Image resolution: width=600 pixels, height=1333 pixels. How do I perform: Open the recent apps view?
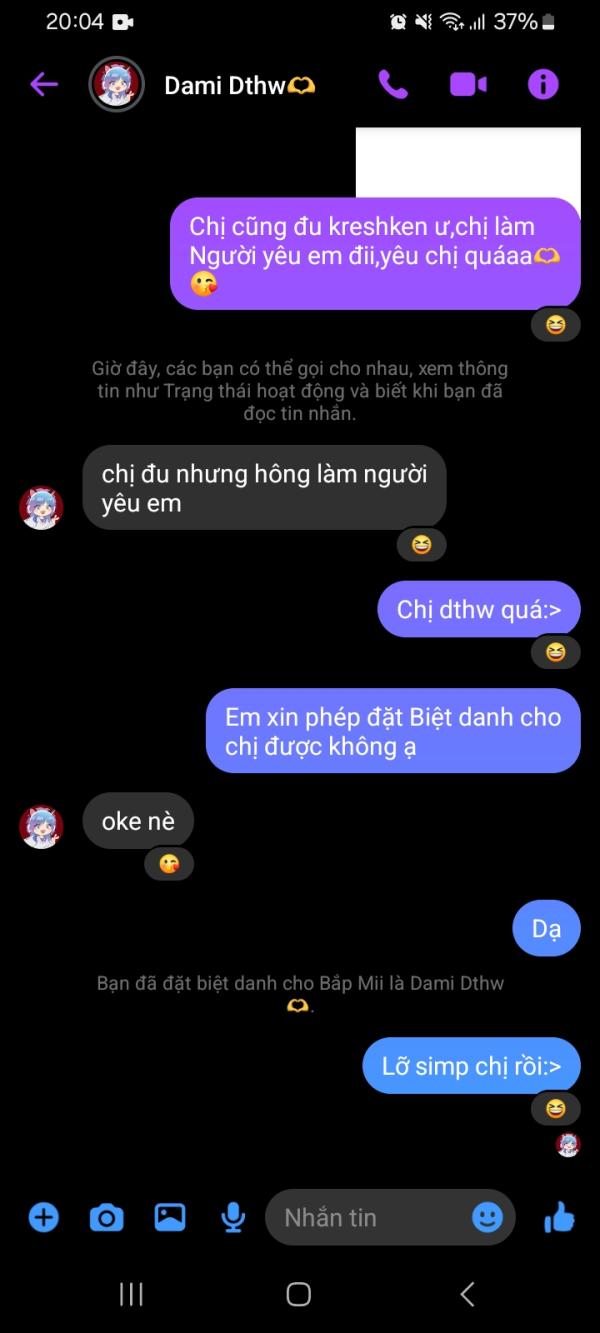pos(131,1294)
